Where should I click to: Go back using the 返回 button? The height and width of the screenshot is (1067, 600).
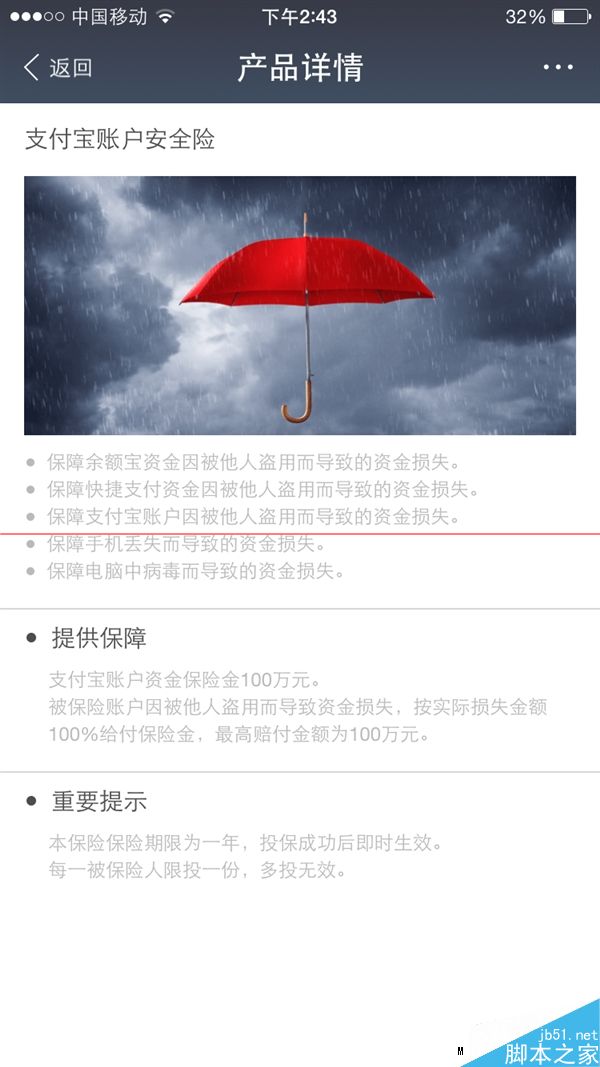click(x=58, y=68)
